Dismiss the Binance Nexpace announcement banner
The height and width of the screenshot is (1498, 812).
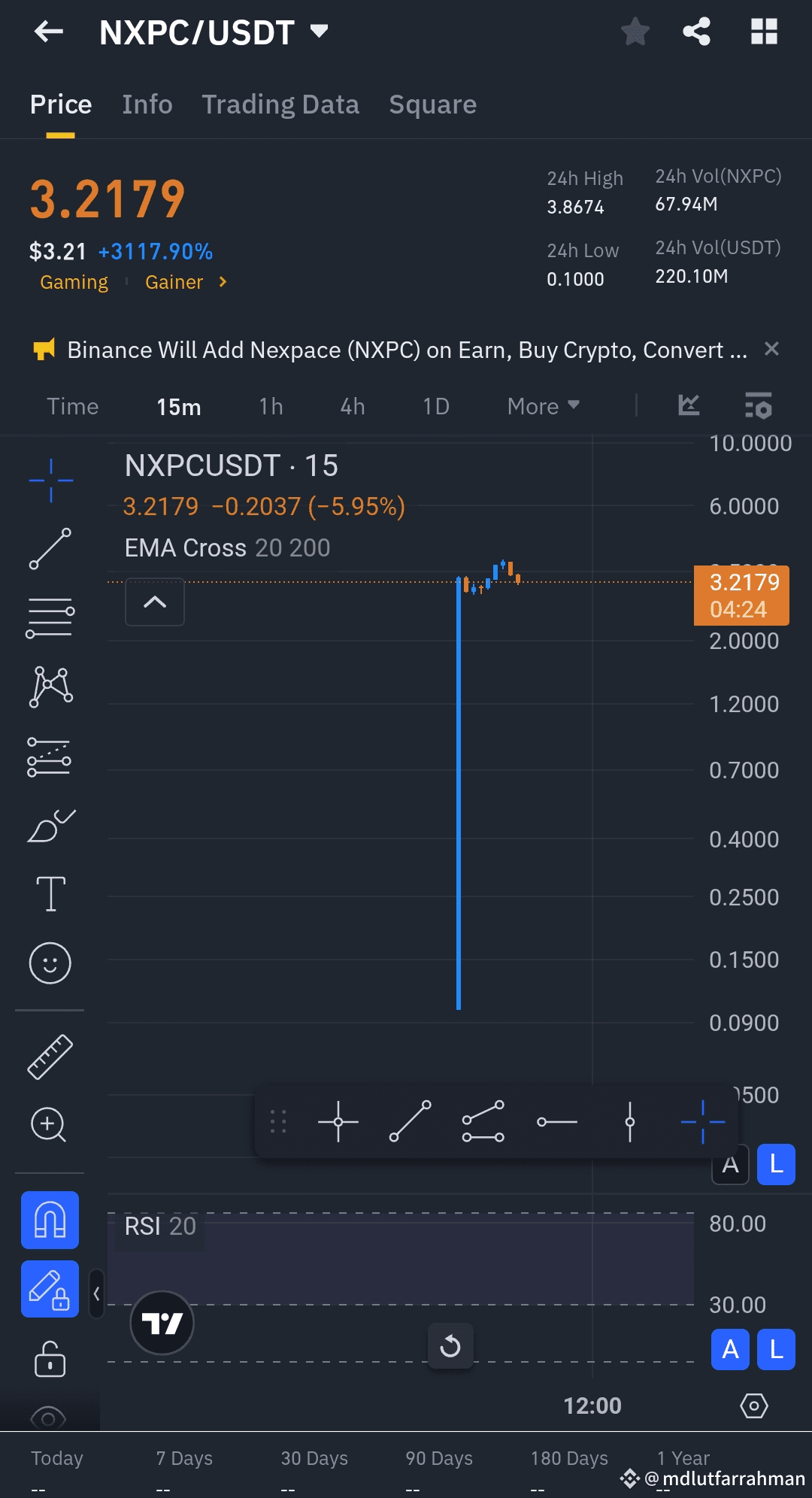(771, 349)
